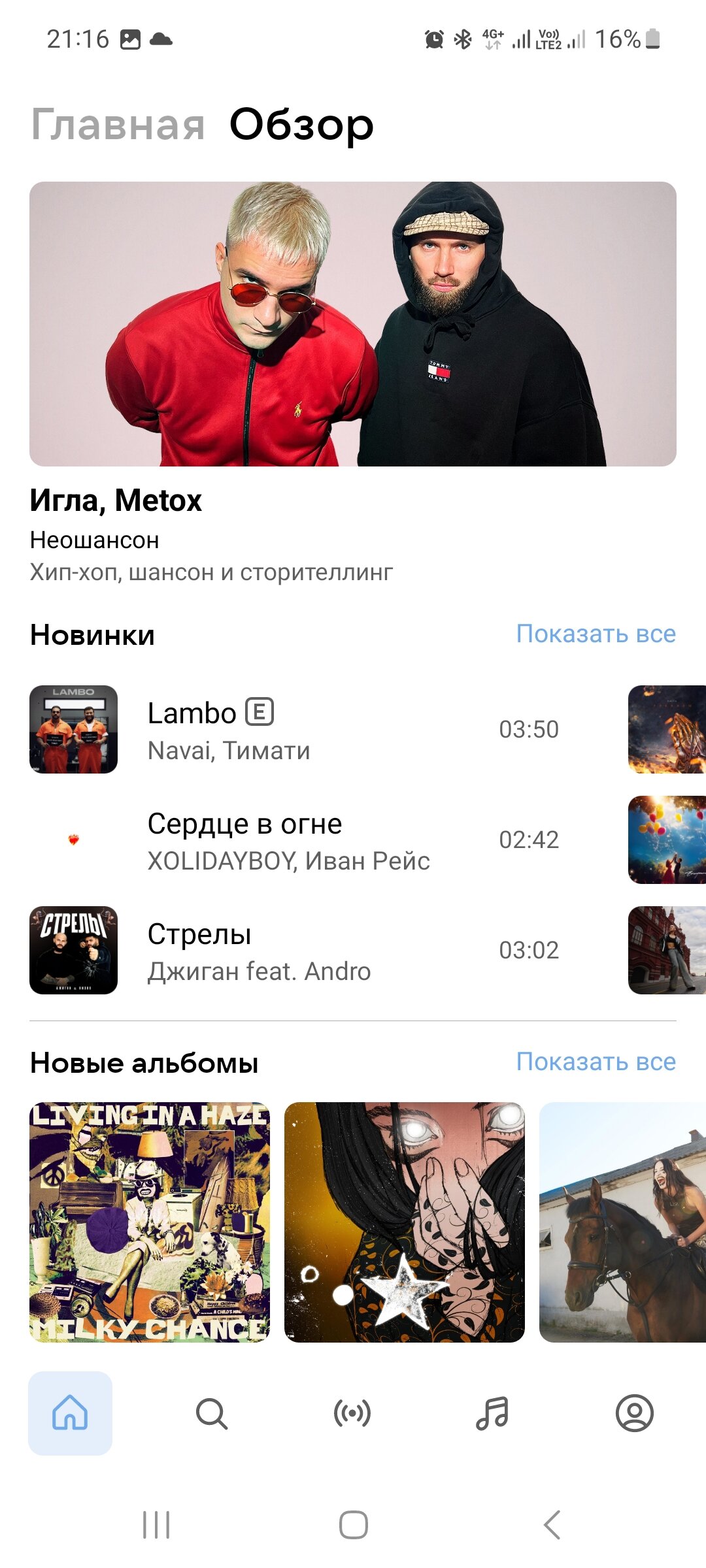Open the album with the horse cover
Image resolution: width=706 pixels, height=1568 pixels.
(622, 1222)
